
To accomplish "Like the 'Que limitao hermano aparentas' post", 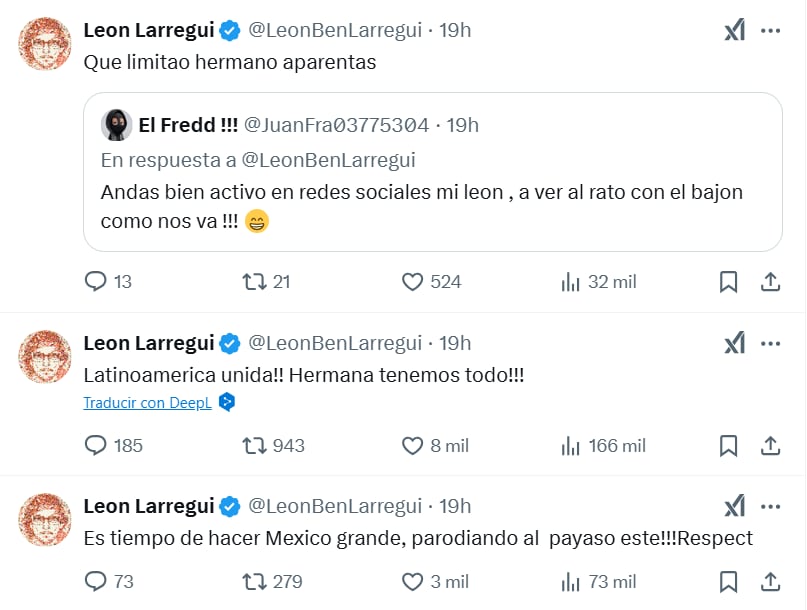I will (x=412, y=282).
